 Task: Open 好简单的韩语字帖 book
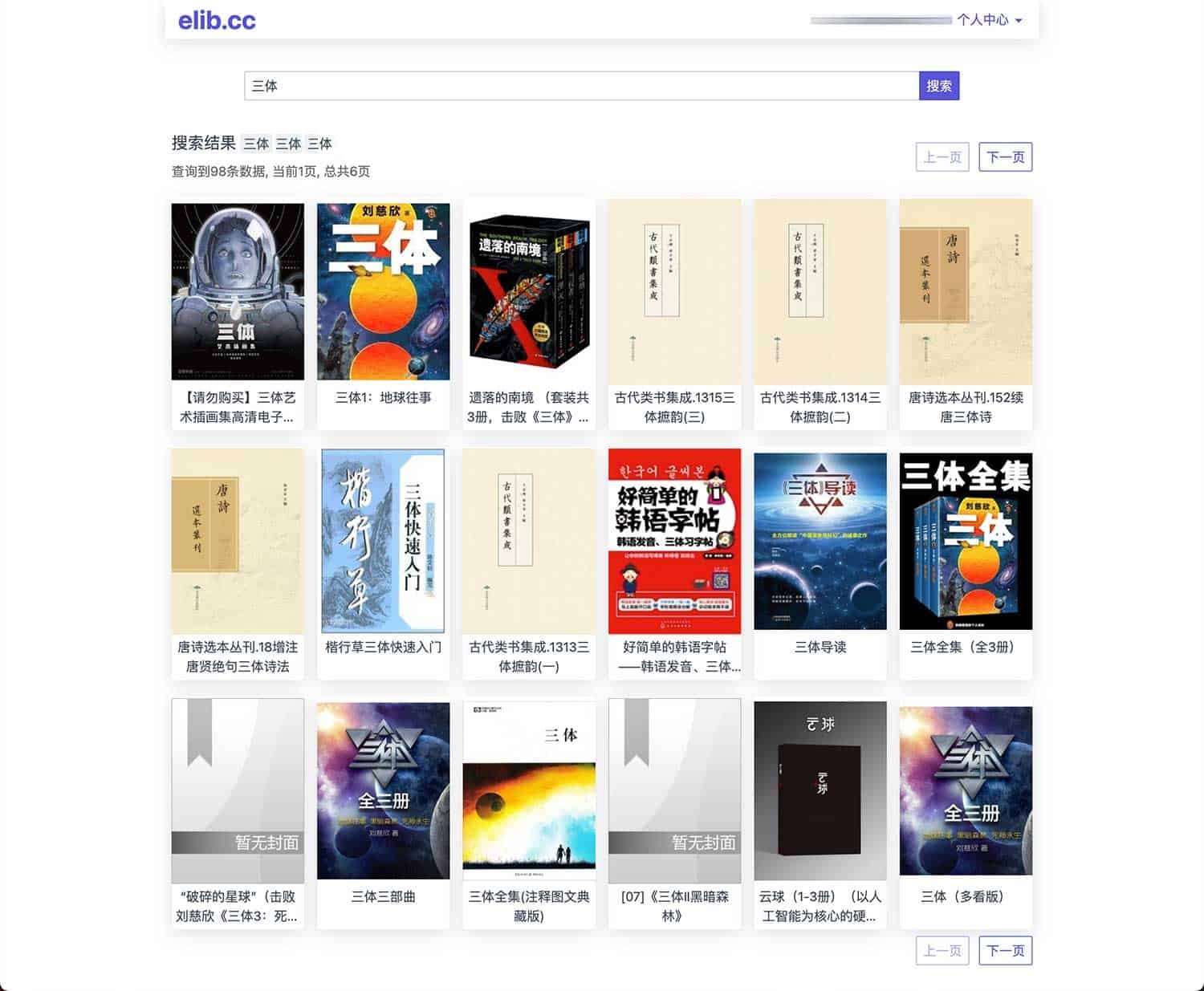click(x=674, y=564)
